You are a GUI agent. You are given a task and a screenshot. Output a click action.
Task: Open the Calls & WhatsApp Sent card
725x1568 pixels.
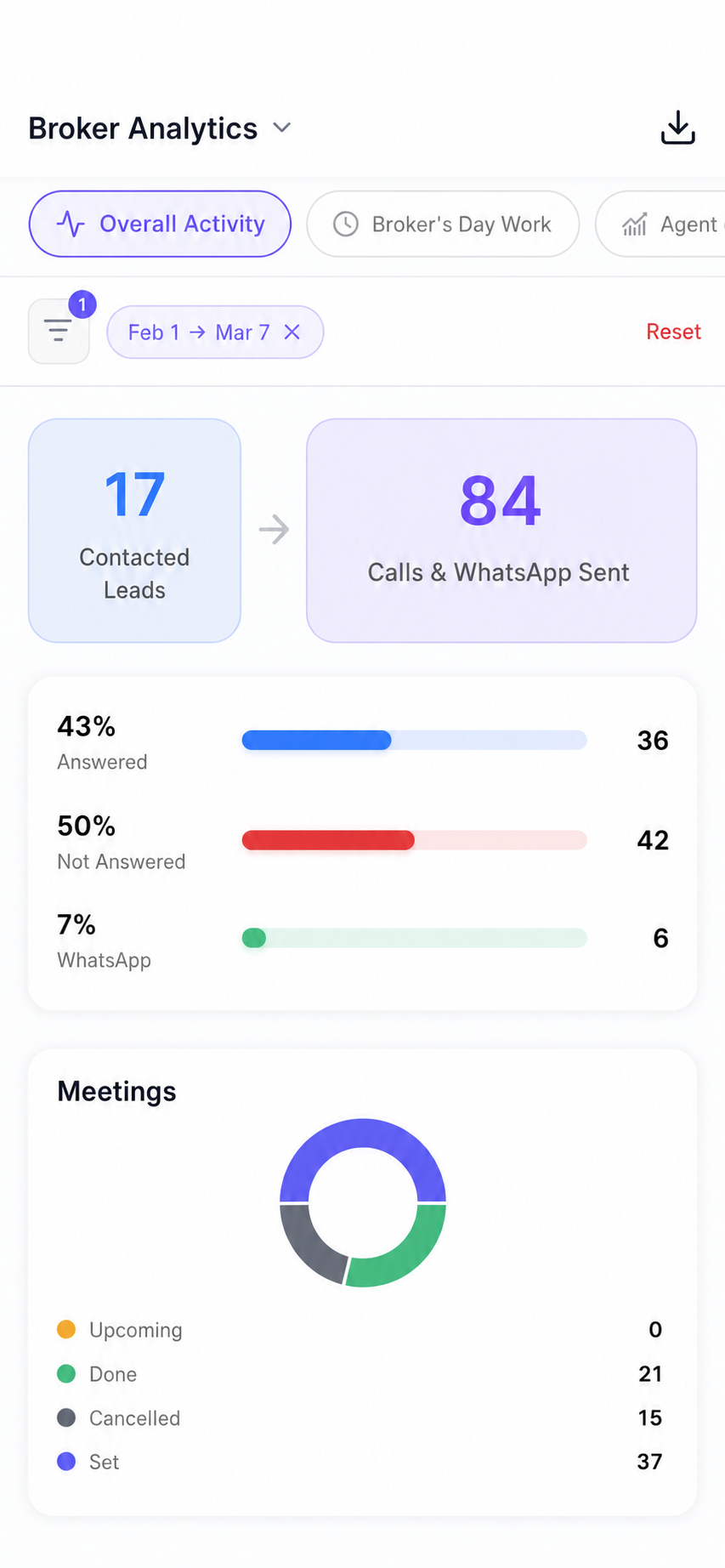point(501,530)
